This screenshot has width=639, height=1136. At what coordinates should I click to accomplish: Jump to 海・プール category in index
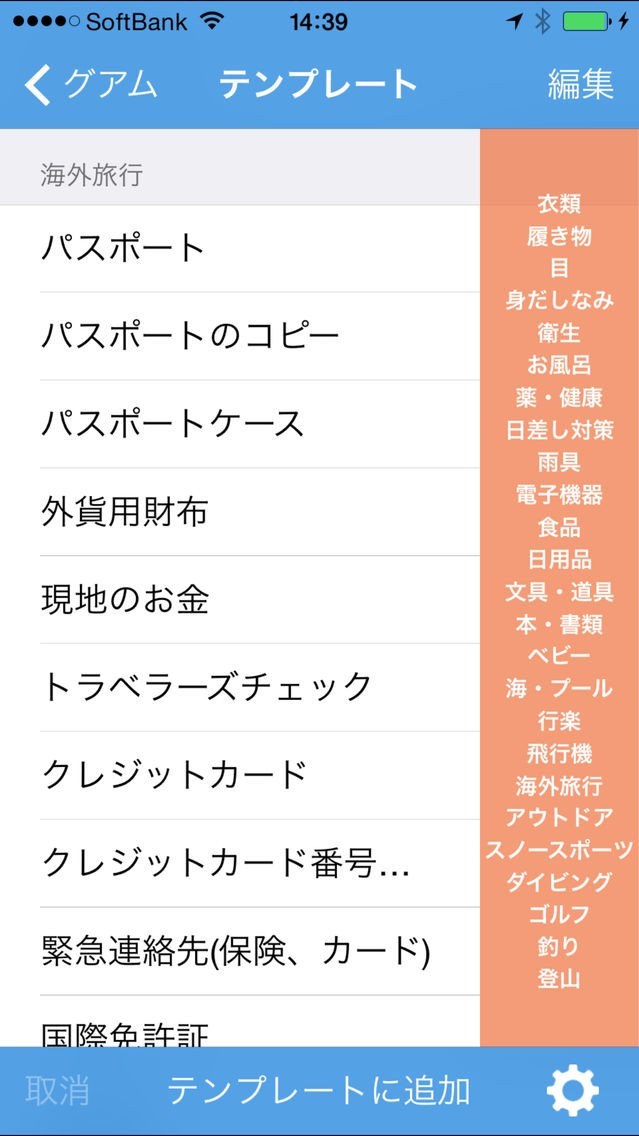(559, 688)
